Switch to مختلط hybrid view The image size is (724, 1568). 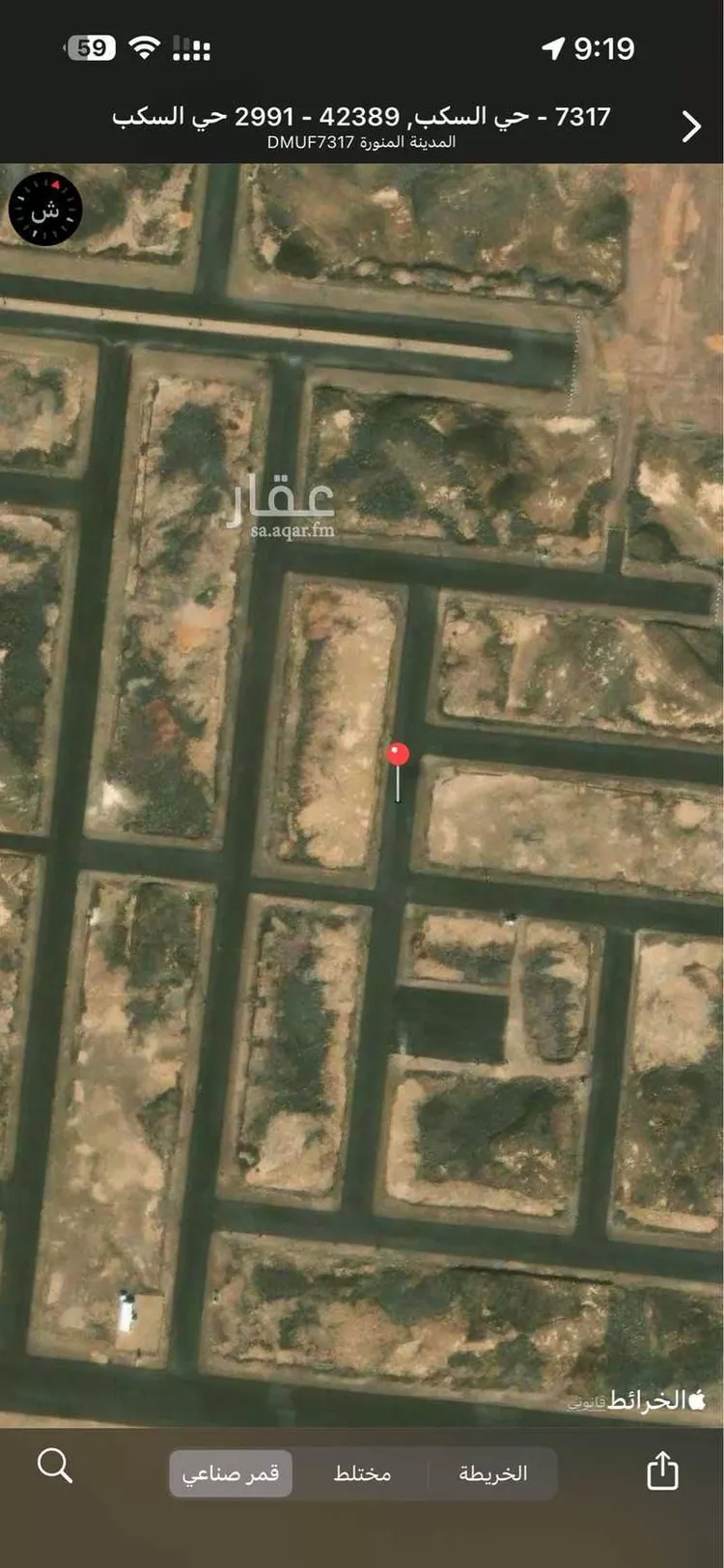coord(362,1473)
